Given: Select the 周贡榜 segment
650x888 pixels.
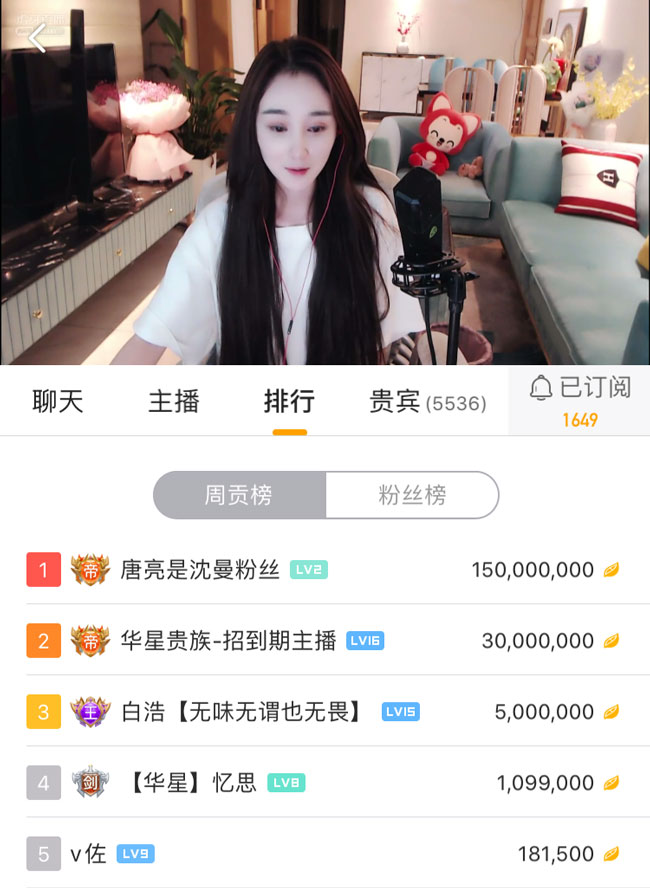Looking at the screenshot, I should pyautogui.click(x=239, y=495).
